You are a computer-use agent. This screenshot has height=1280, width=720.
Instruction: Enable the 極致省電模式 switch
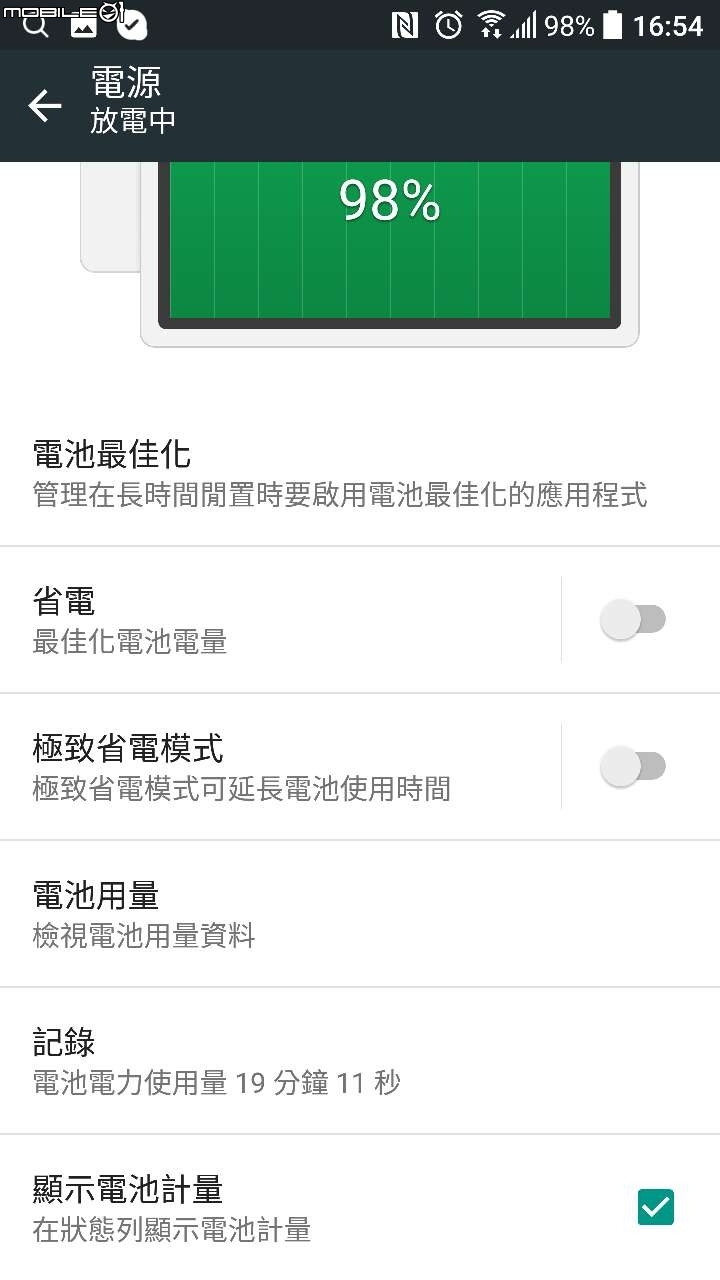[633, 767]
